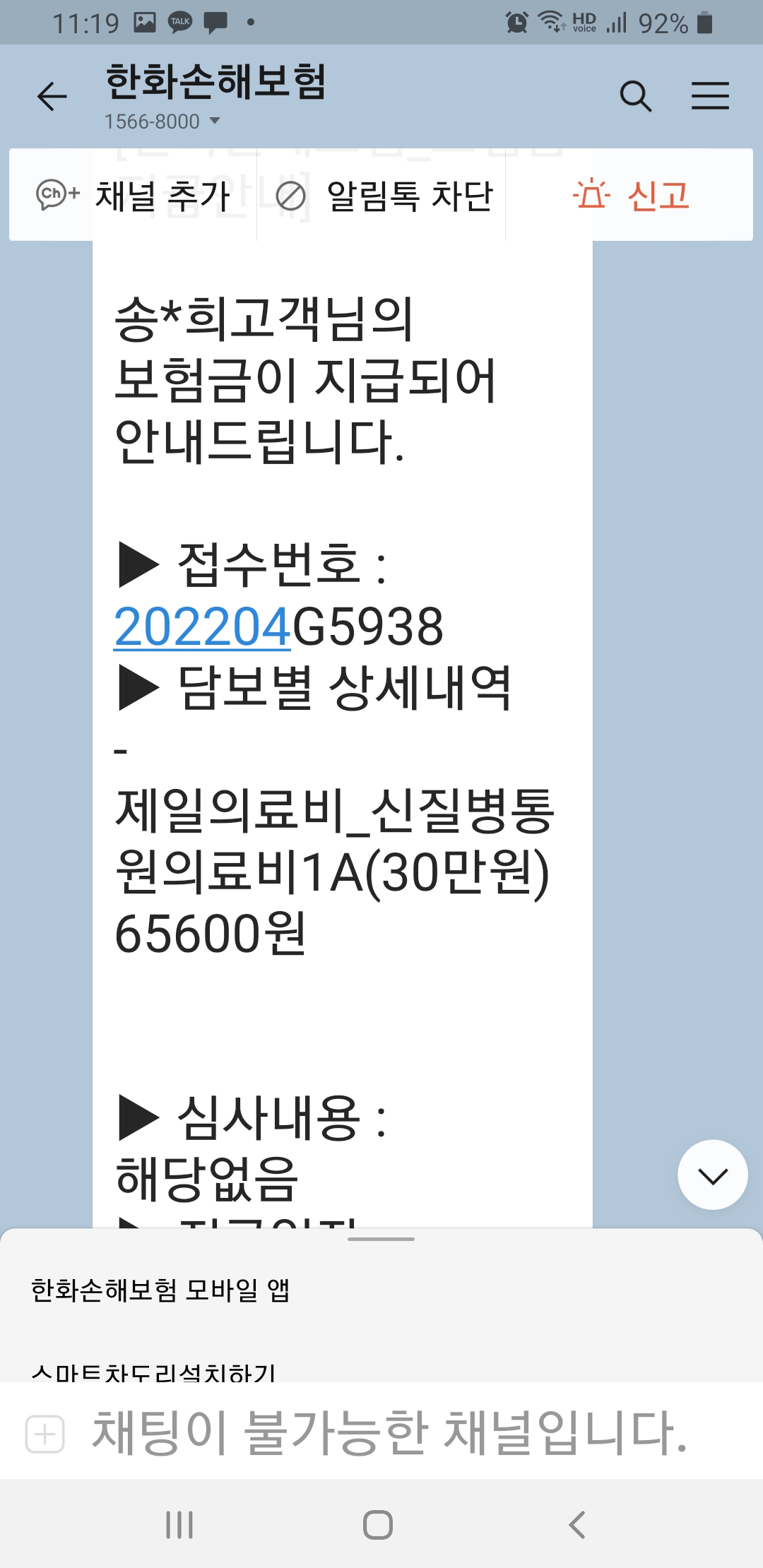Open system recent apps
The height and width of the screenshot is (1568, 763).
point(179,1525)
